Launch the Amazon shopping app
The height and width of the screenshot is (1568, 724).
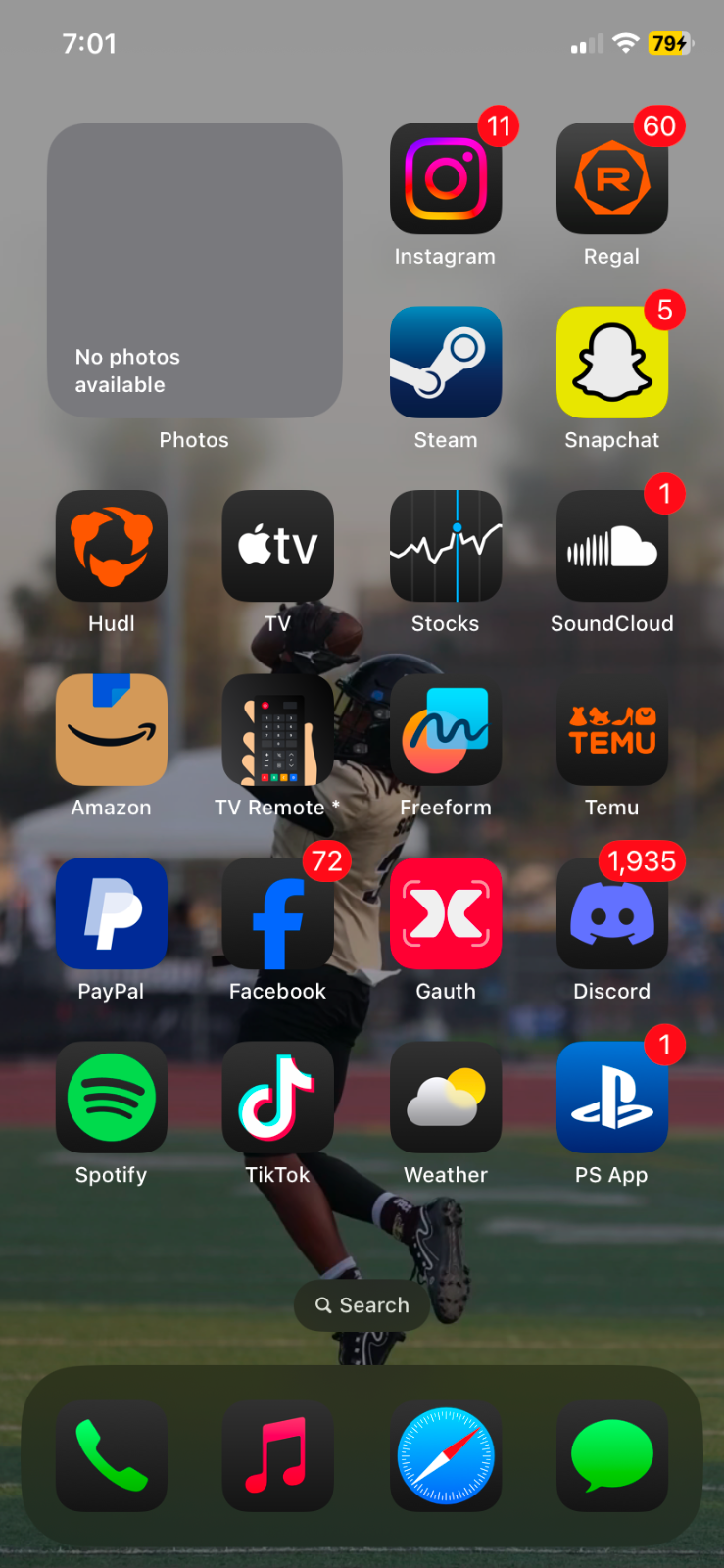112,730
